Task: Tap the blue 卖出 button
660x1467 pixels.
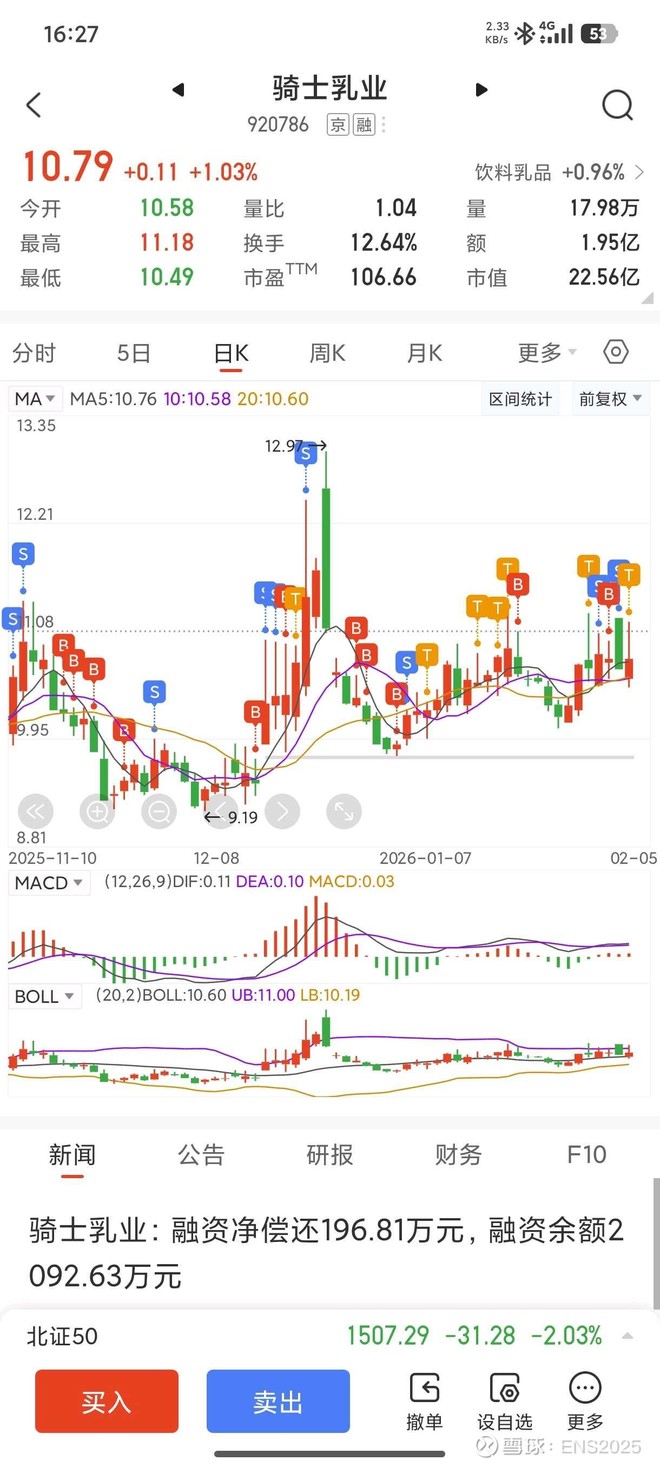Action: 278,1402
